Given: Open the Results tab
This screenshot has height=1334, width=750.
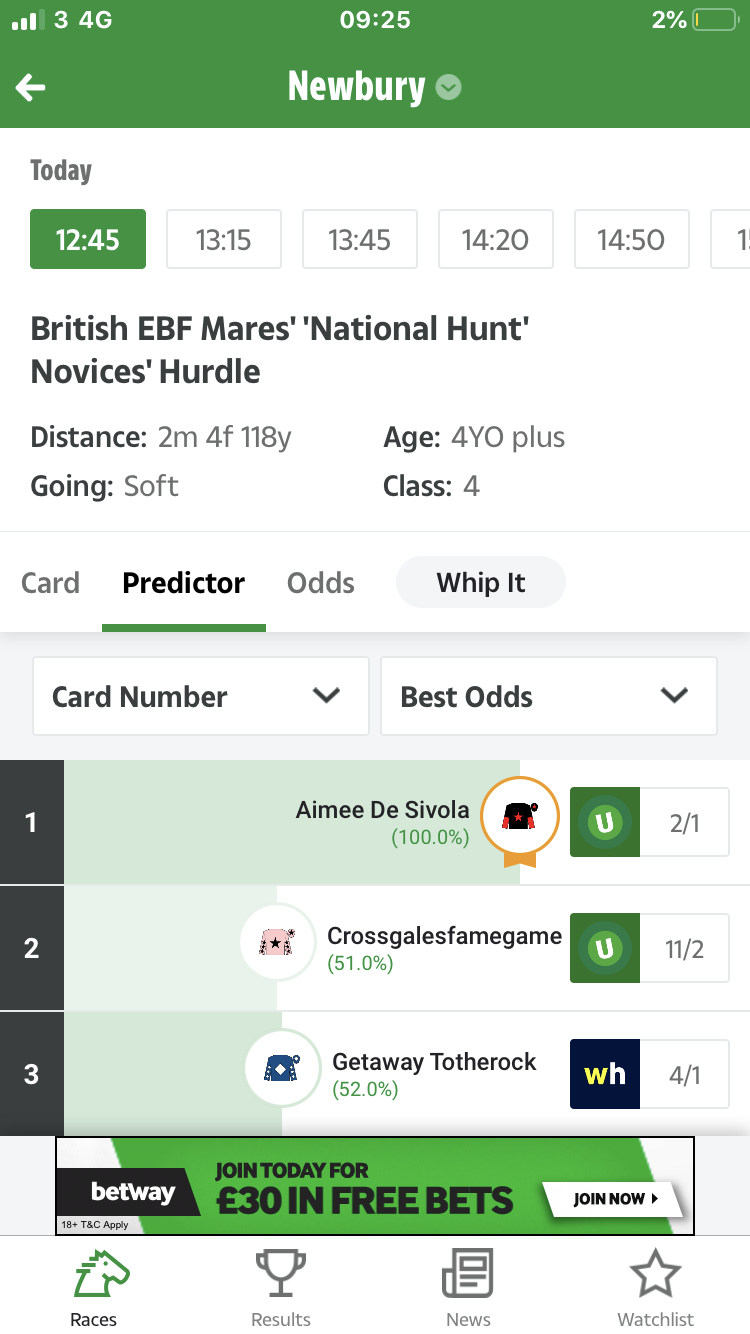Looking at the screenshot, I should pos(281,1288).
